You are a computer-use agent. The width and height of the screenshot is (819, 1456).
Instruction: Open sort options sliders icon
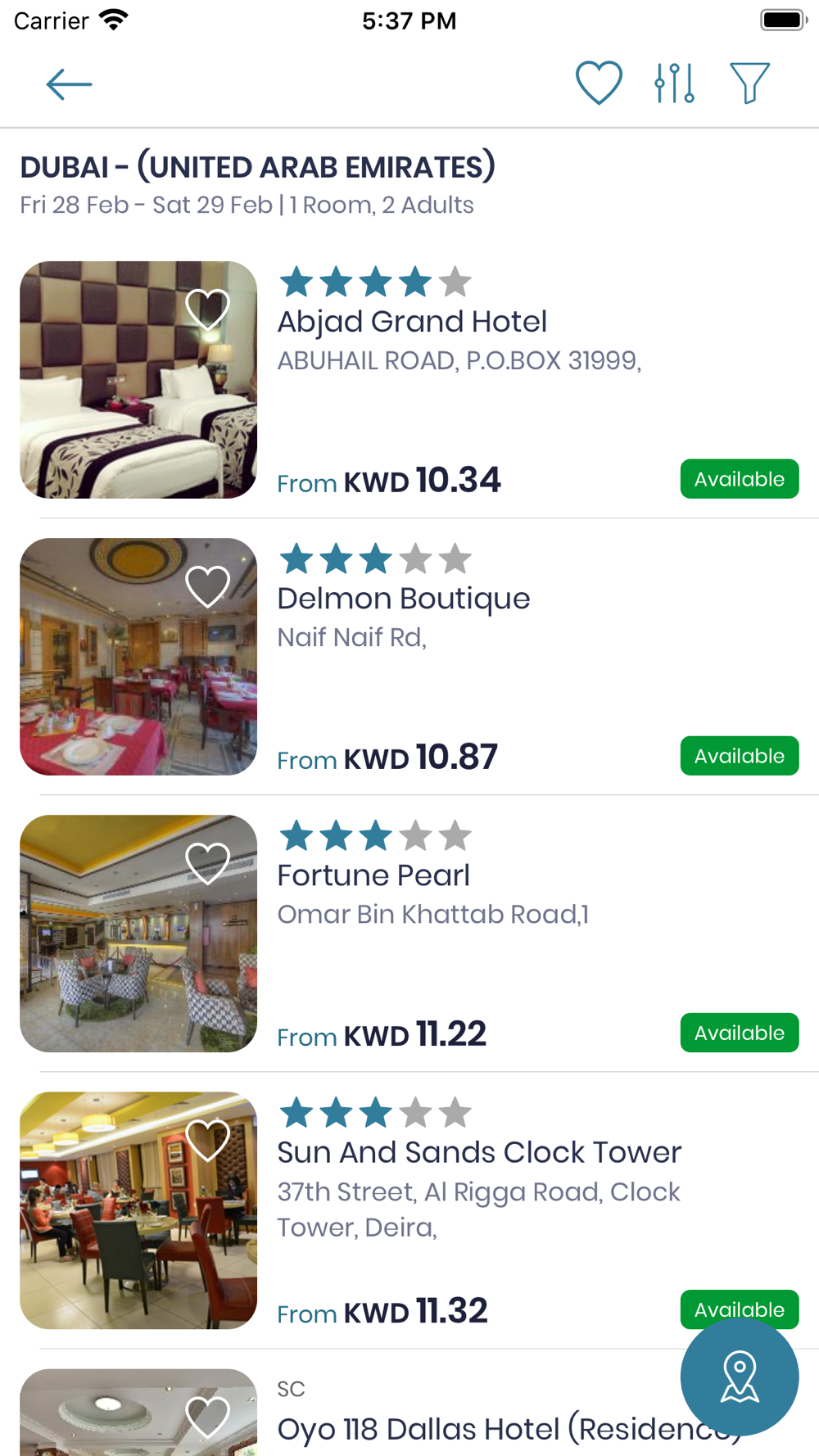coord(674,83)
